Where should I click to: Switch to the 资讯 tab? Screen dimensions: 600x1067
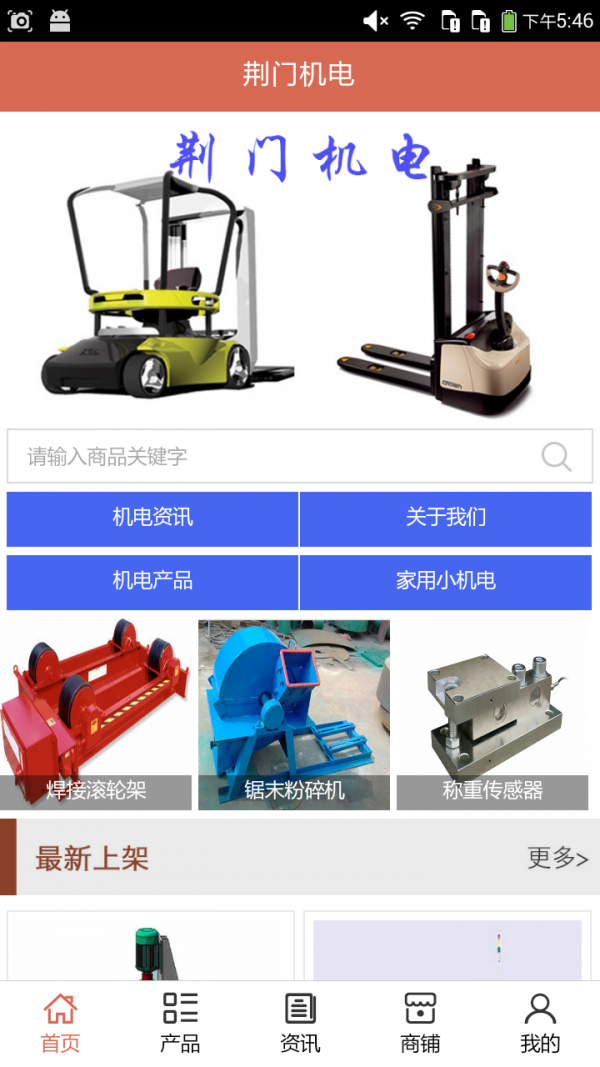(300, 1023)
